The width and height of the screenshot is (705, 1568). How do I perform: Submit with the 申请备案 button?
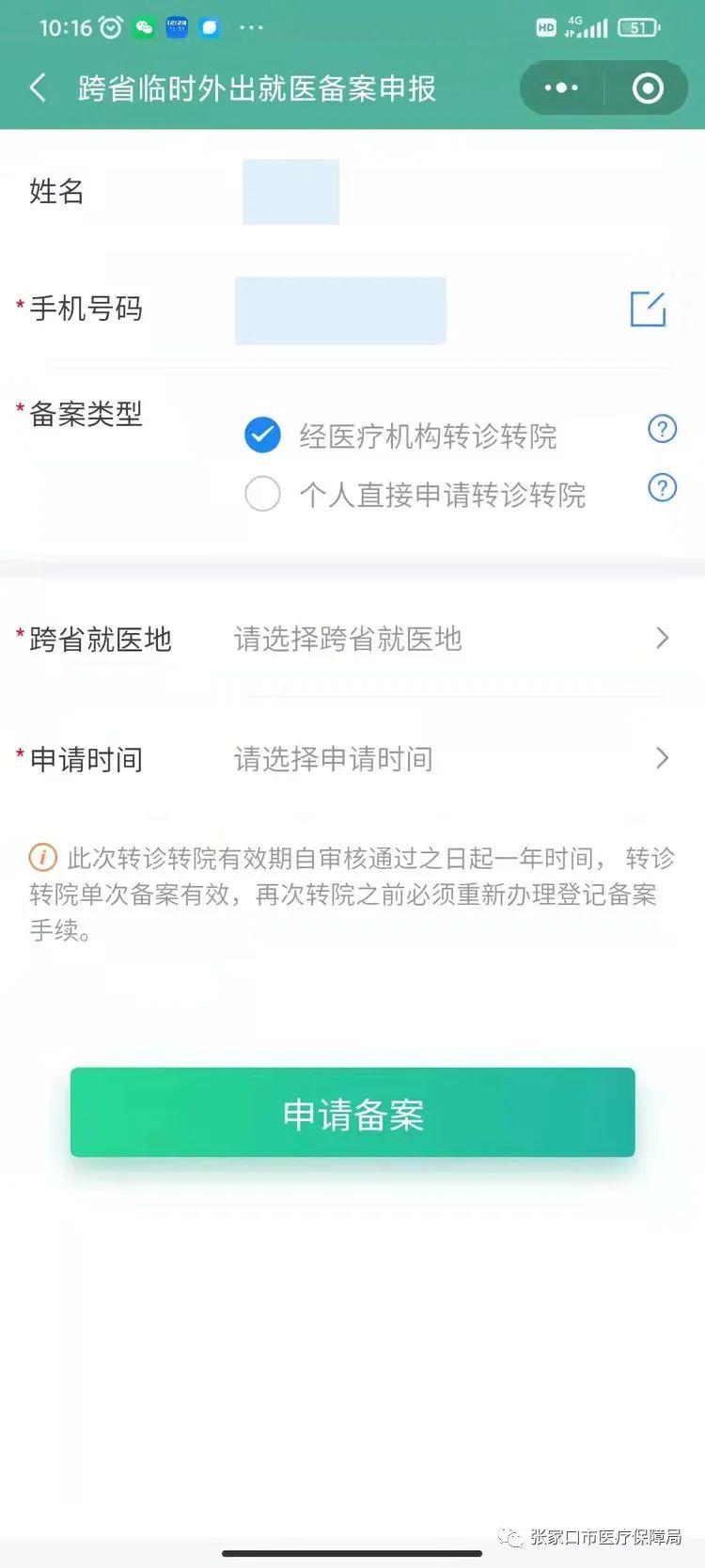pyautogui.click(x=352, y=1113)
